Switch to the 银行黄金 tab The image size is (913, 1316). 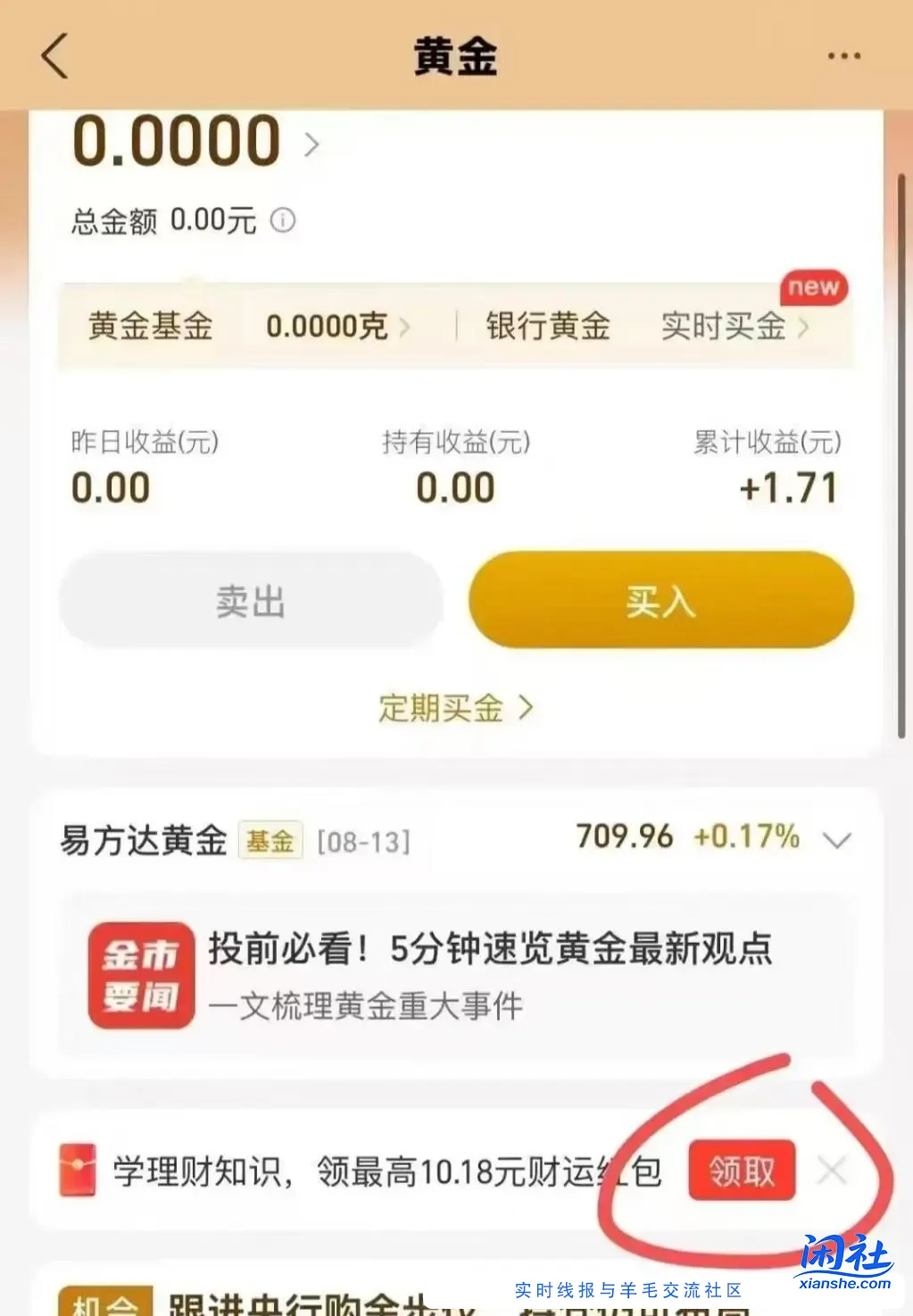(x=547, y=327)
